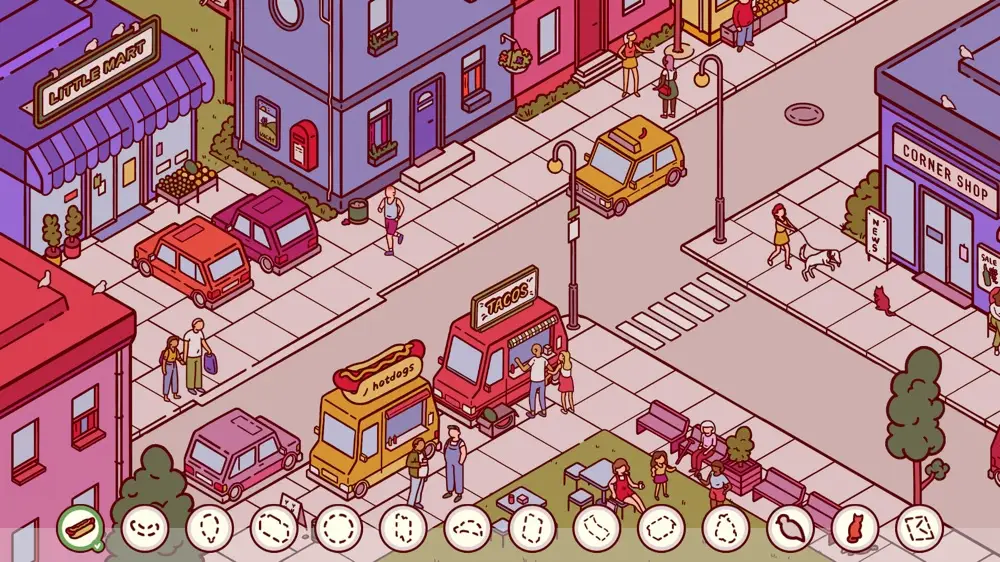Tap the red cat sitting on the sidewalk

pyautogui.click(x=883, y=300)
